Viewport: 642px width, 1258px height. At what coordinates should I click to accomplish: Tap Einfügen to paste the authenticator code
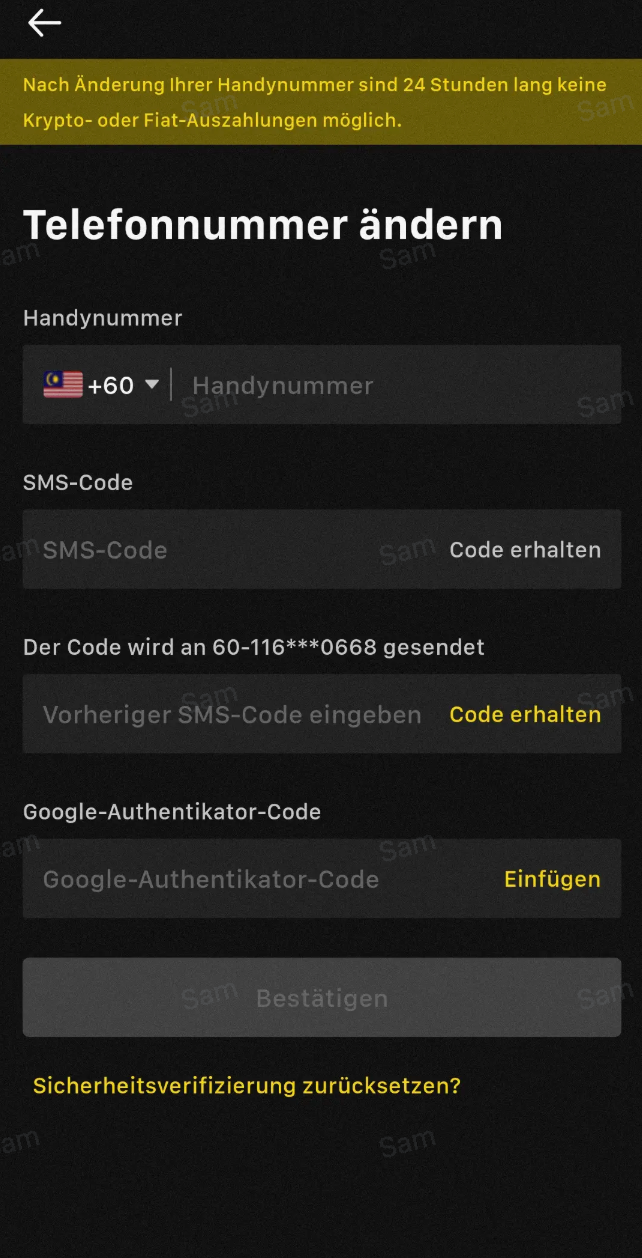click(552, 880)
